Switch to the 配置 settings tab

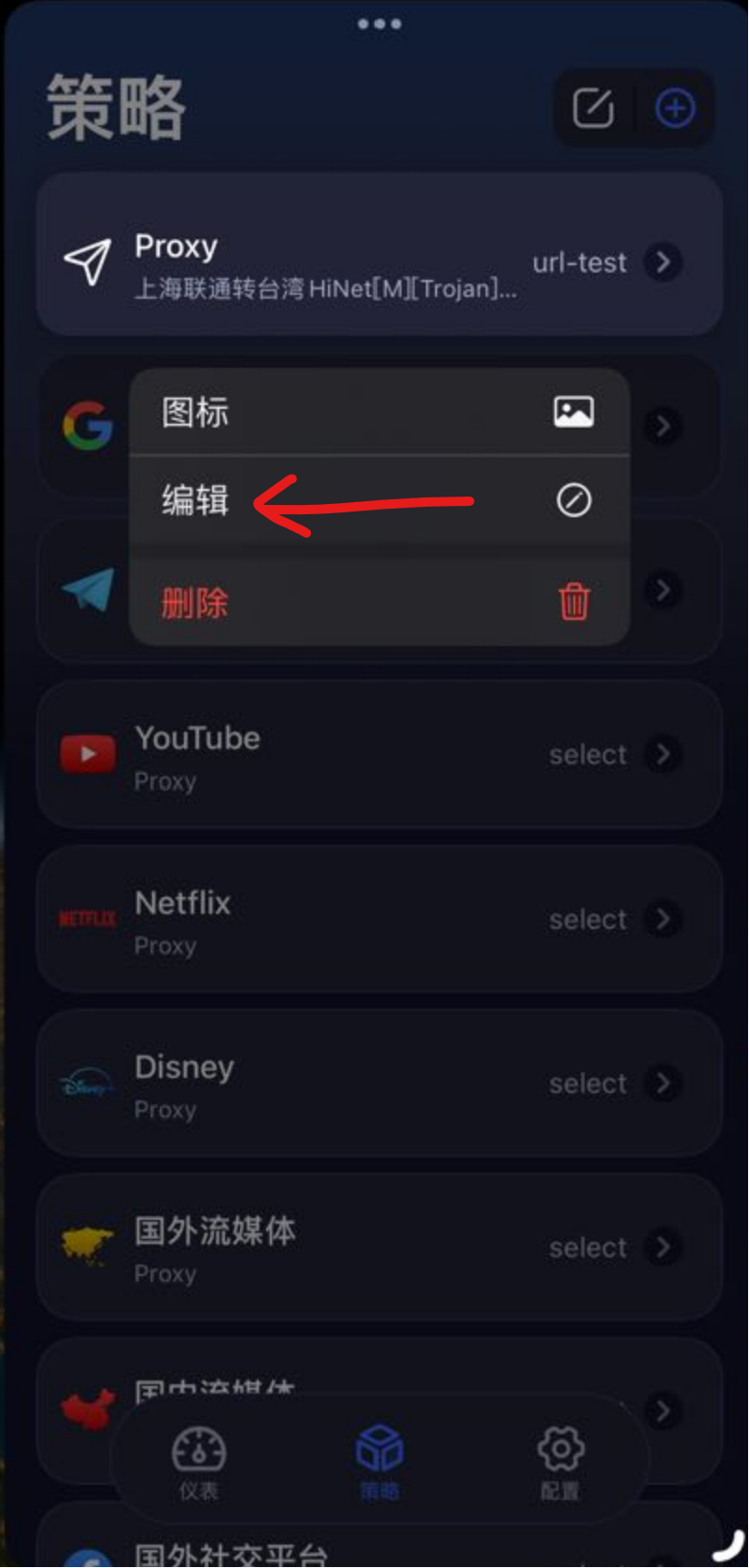tap(560, 1462)
